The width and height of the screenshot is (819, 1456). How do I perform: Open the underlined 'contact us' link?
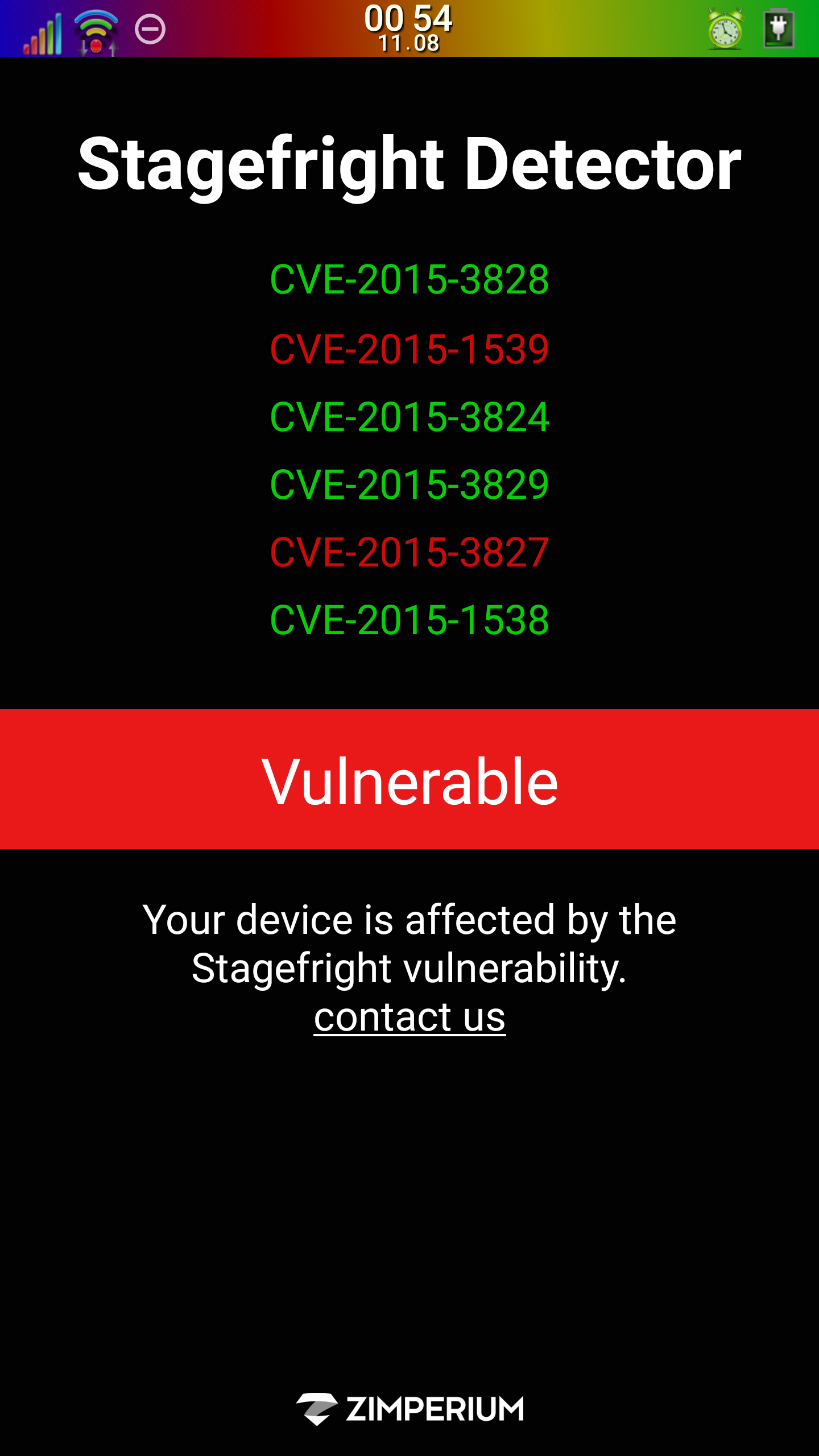pyautogui.click(x=409, y=1017)
